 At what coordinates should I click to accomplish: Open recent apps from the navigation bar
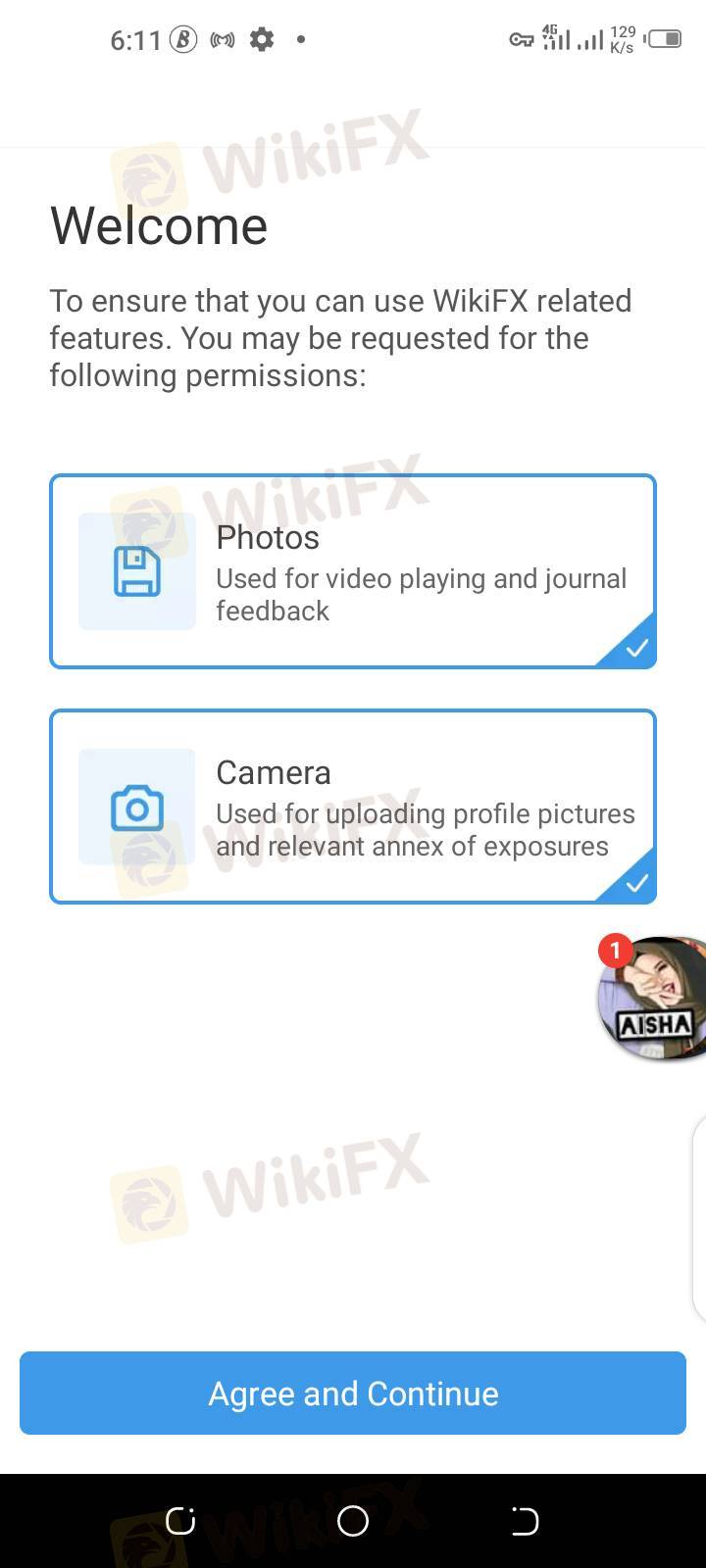click(x=180, y=1521)
